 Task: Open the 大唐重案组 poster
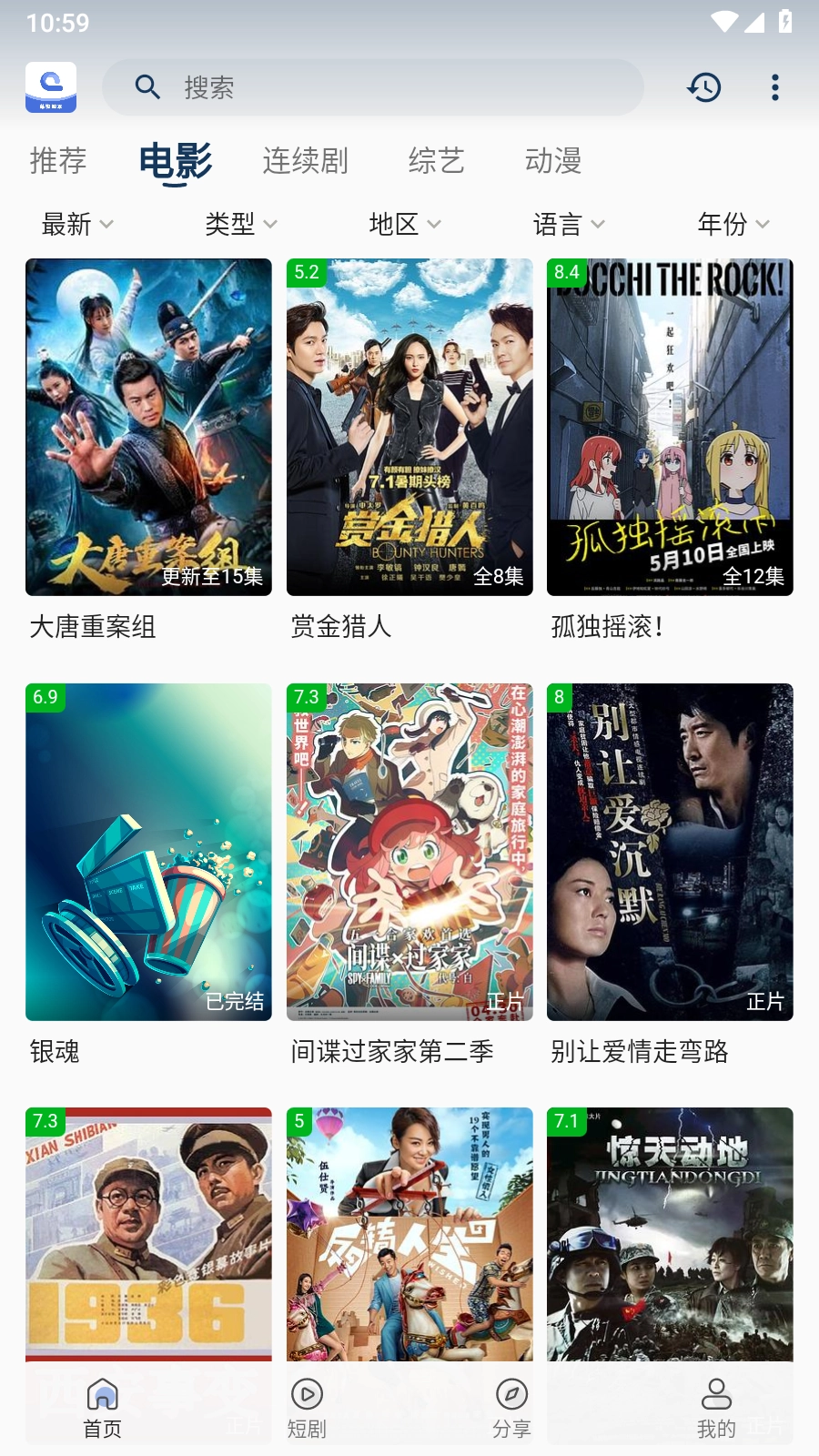[x=148, y=428]
